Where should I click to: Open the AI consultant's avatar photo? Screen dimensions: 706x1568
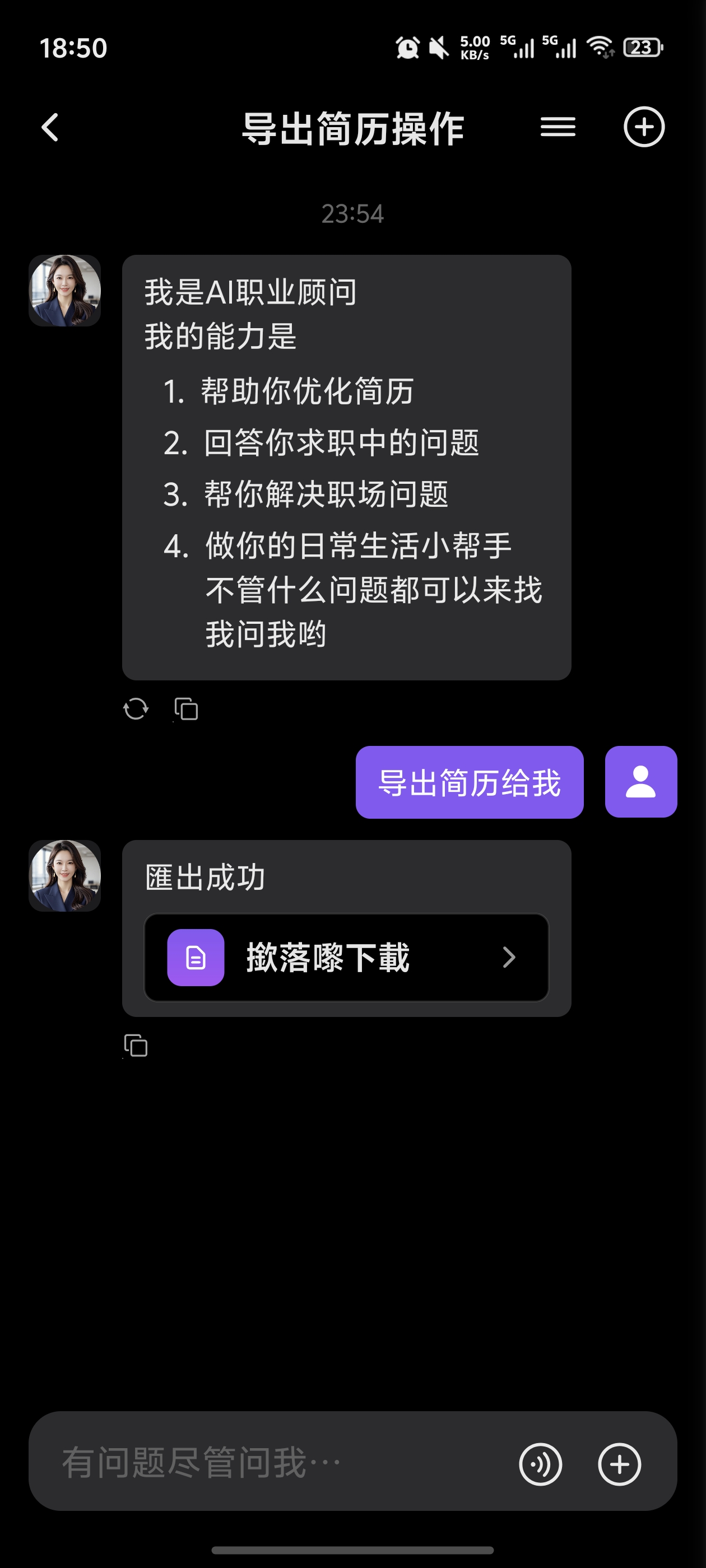[x=64, y=291]
